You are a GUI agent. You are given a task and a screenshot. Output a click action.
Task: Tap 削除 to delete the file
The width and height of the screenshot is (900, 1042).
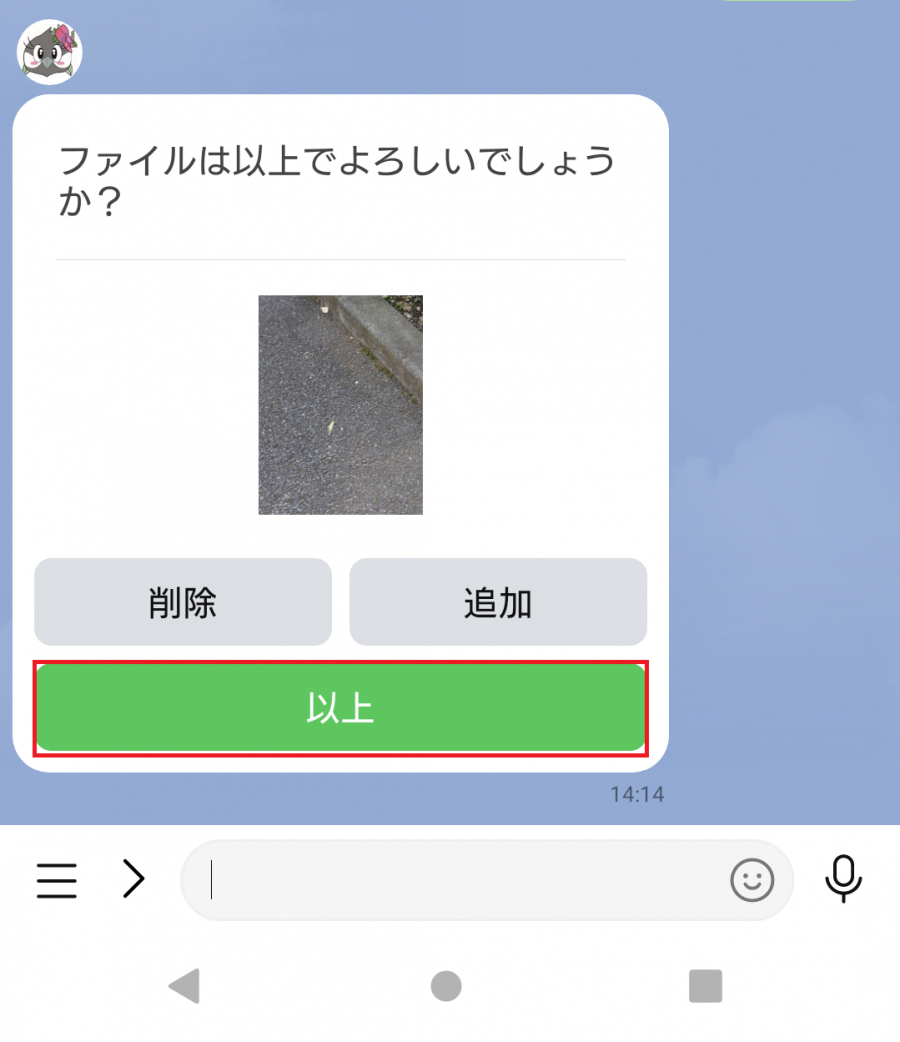(183, 602)
